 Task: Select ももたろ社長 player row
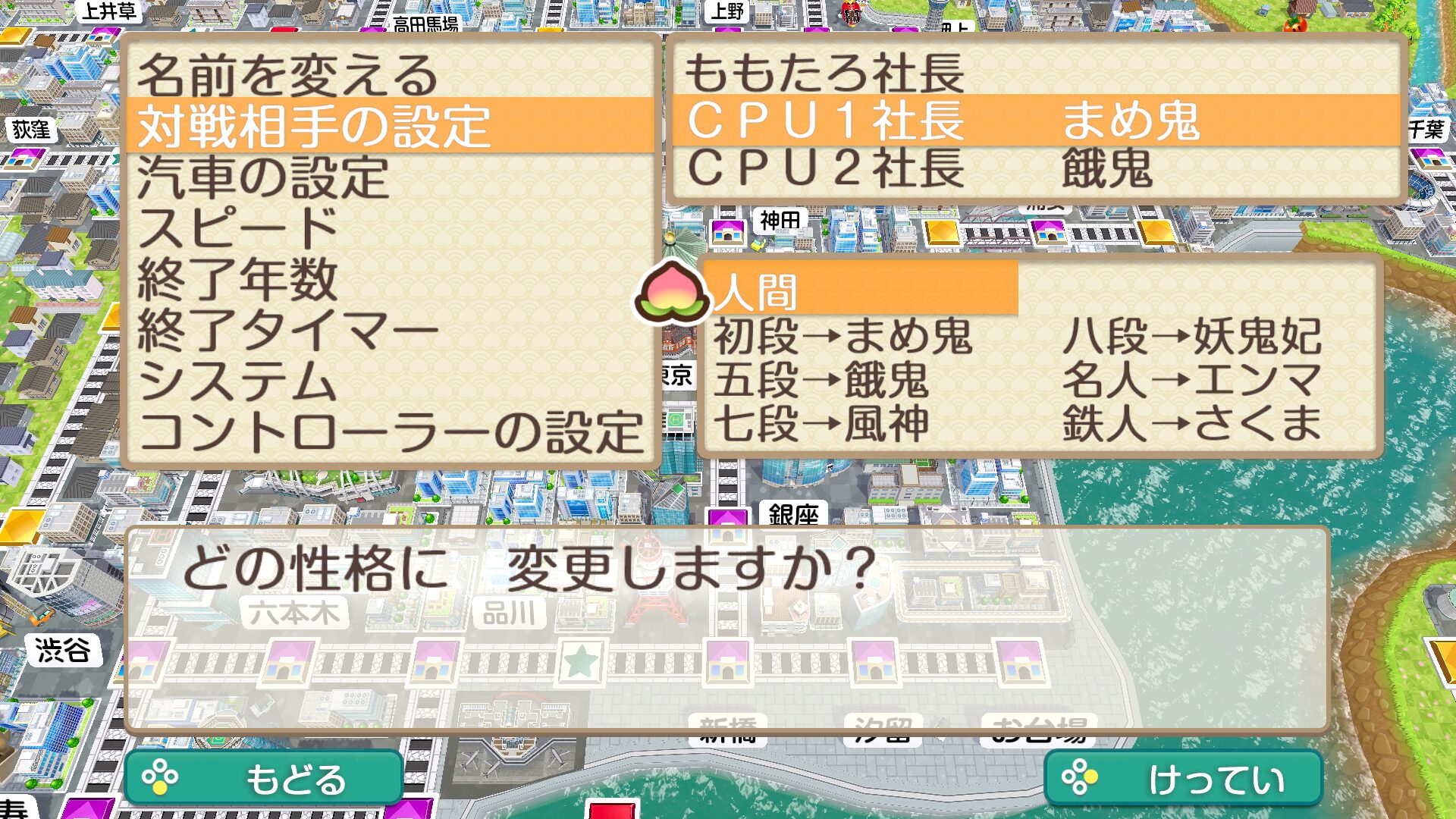pyautogui.click(x=824, y=73)
